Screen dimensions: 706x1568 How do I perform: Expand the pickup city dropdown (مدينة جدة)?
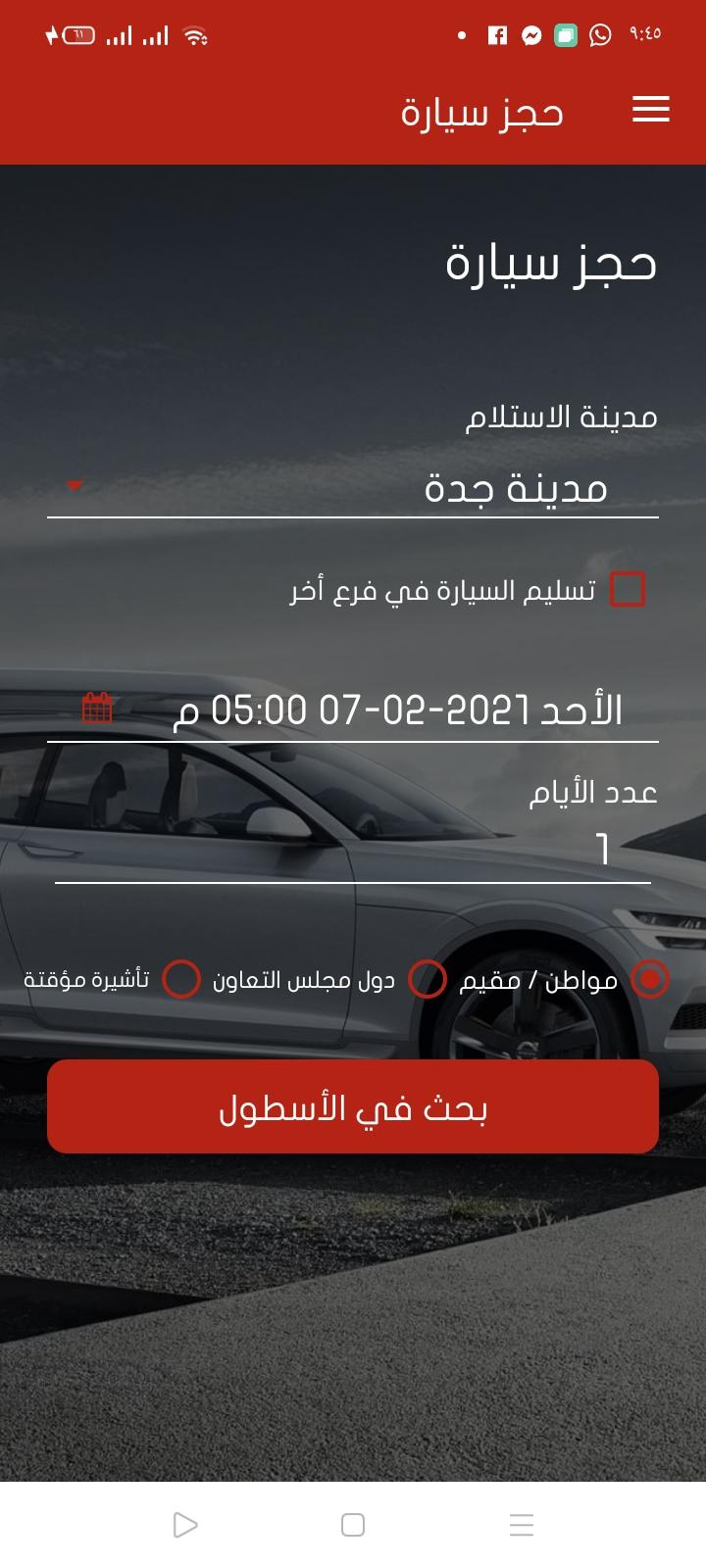(353, 487)
